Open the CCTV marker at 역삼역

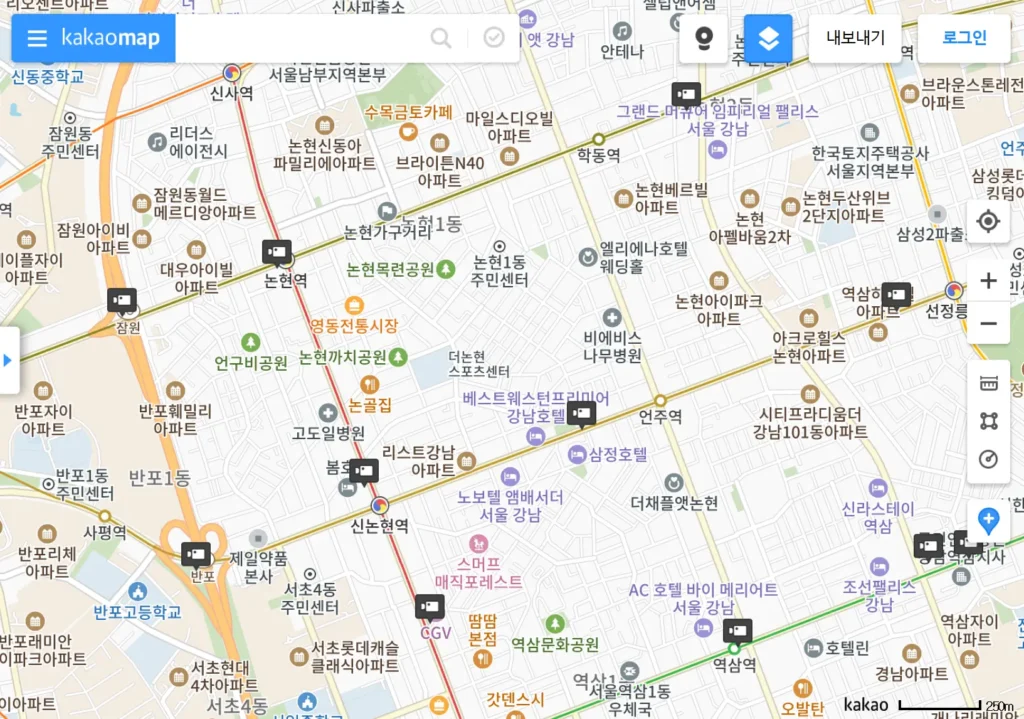(x=737, y=631)
